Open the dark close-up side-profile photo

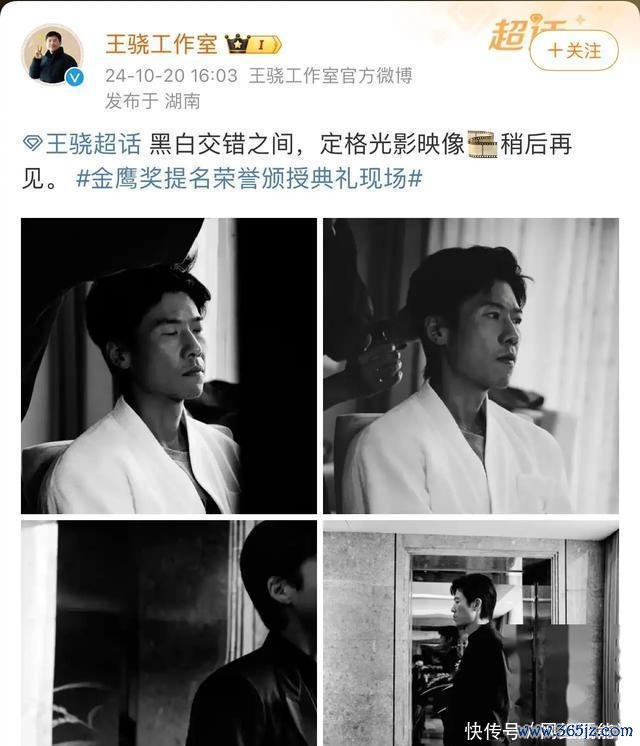click(x=169, y=632)
